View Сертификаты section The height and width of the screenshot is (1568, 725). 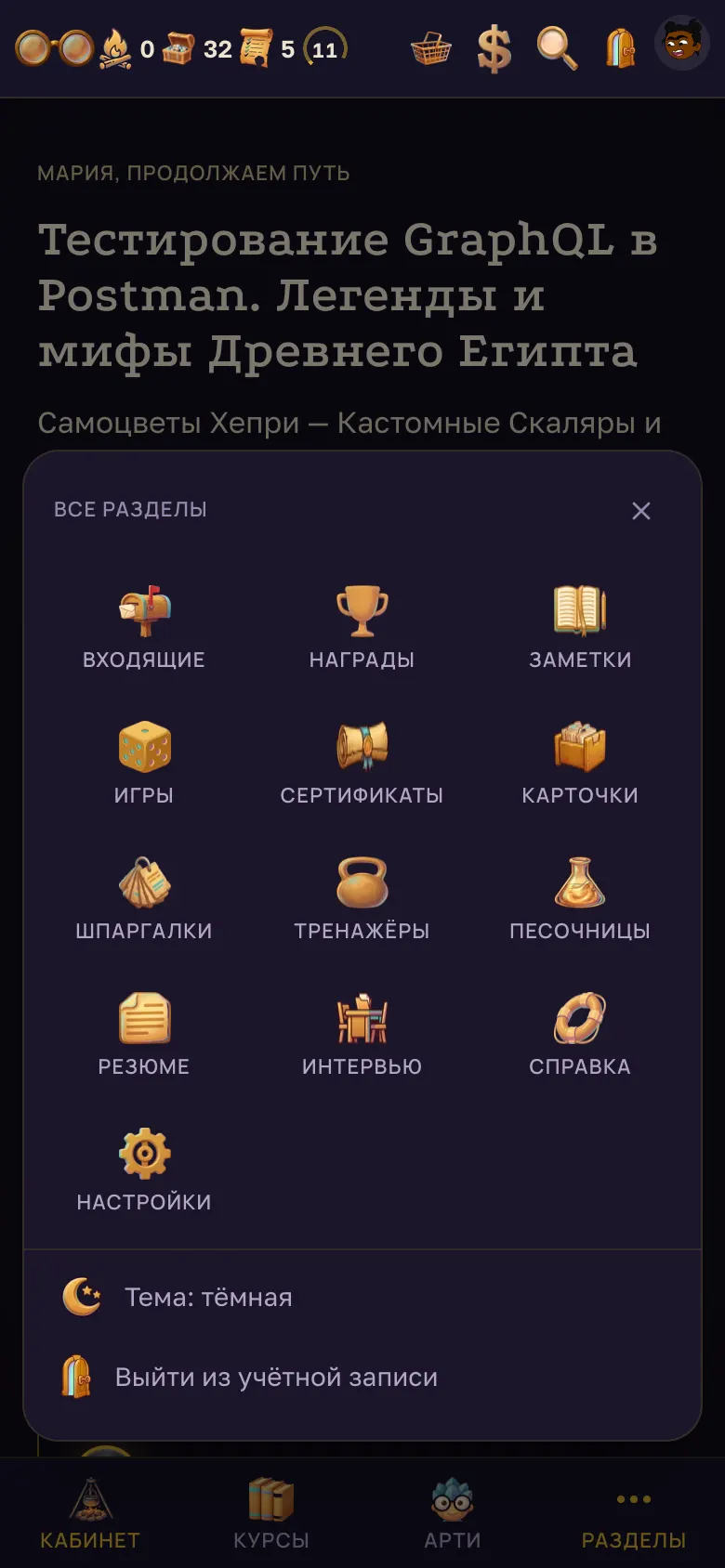point(362,764)
